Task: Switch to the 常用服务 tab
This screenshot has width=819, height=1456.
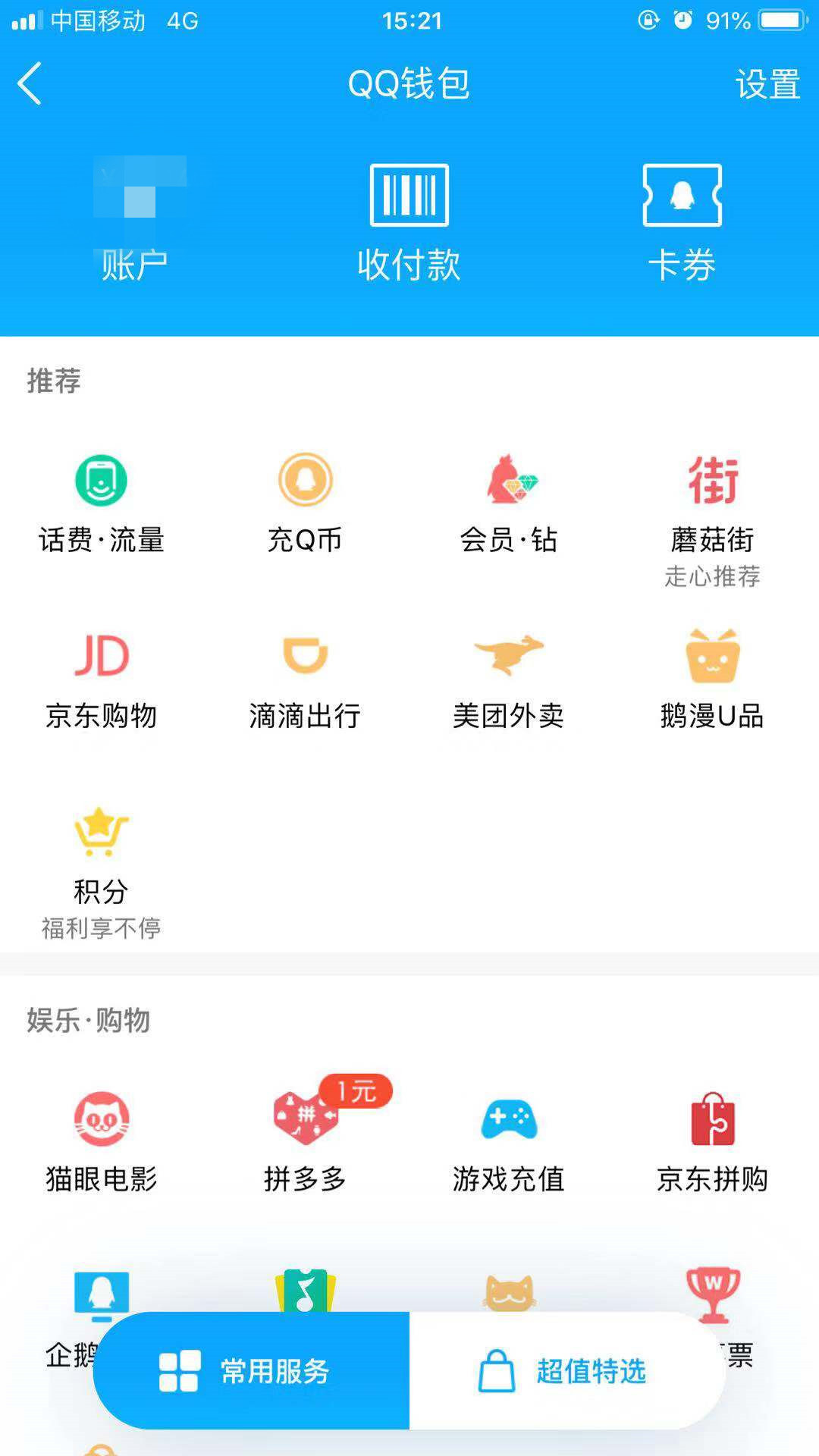Action: pyautogui.click(x=252, y=1371)
